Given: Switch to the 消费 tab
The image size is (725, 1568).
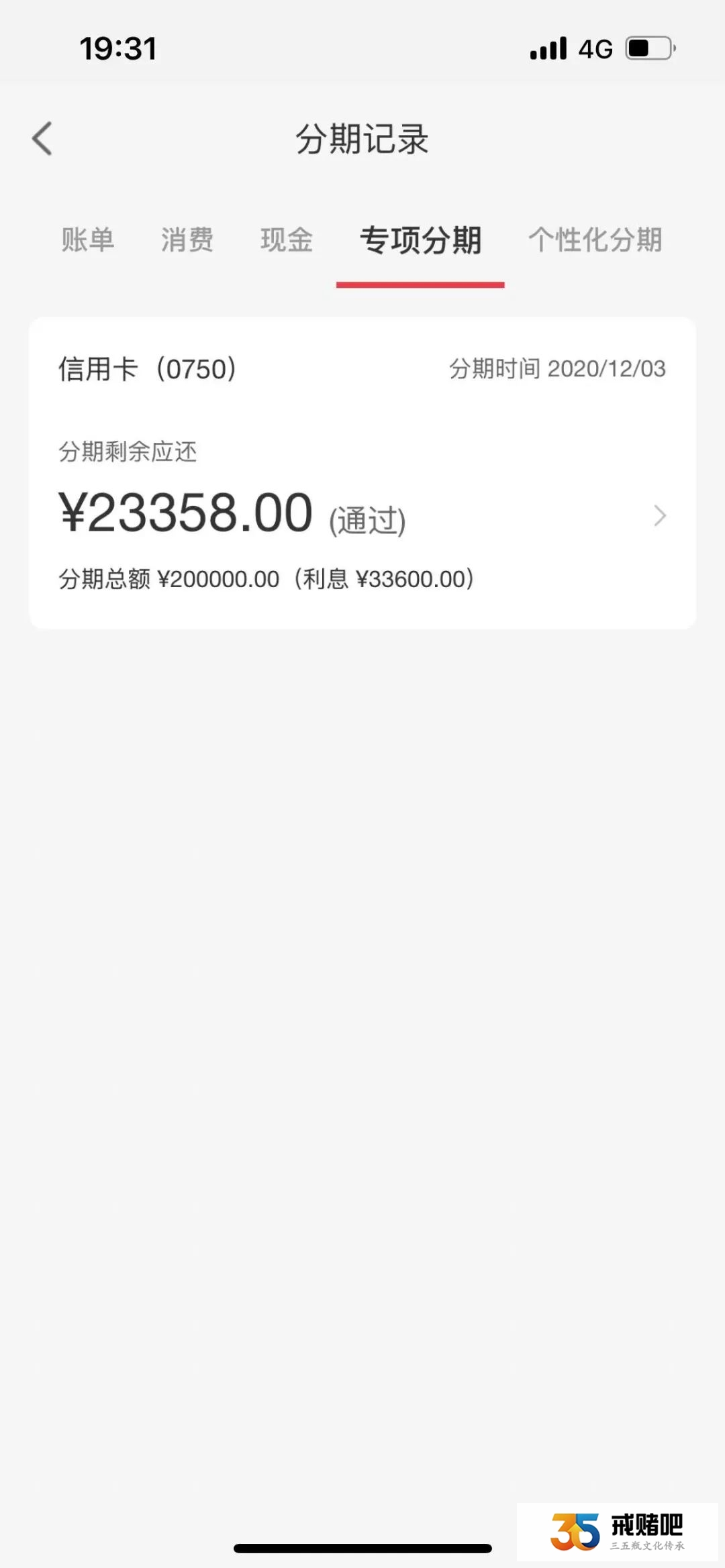Looking at the screenshot, I should pyautogui.click(x=187, y=240).
